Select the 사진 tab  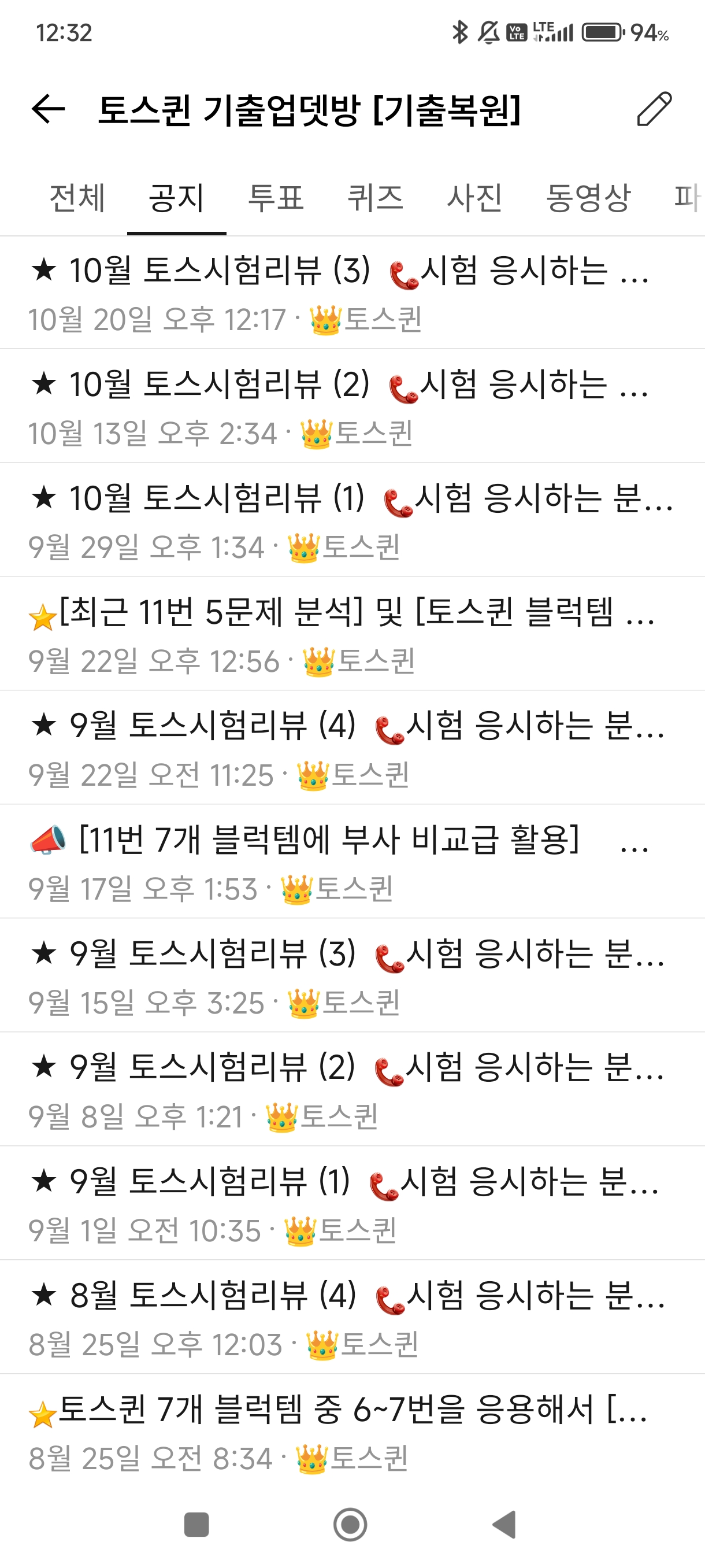coord(474,198)
